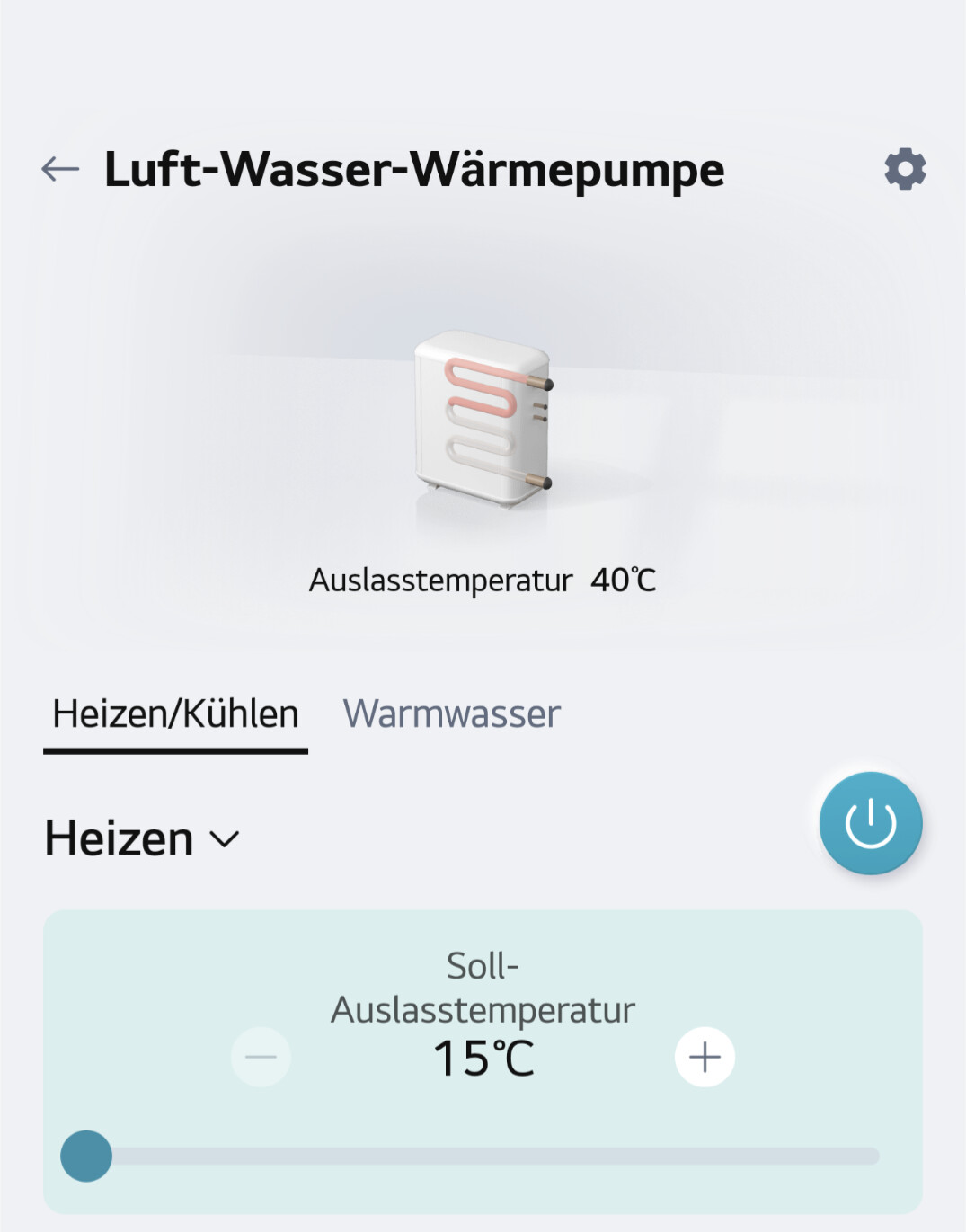Go back using the arrow icon
966x1232 pixels.
[60, 169]
